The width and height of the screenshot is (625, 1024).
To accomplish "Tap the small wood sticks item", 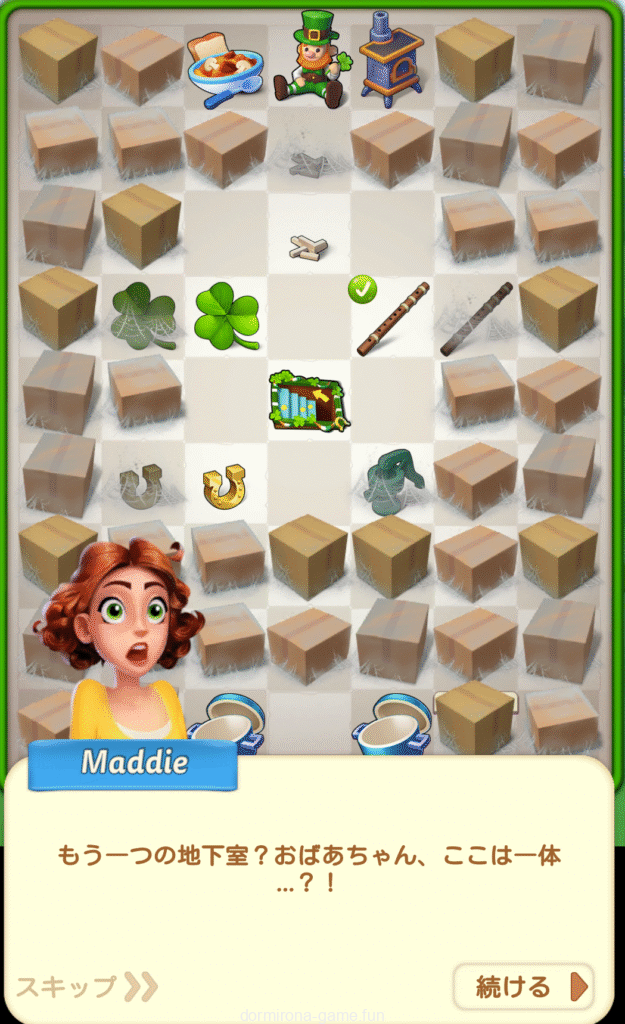I will [x=308, y=247].
